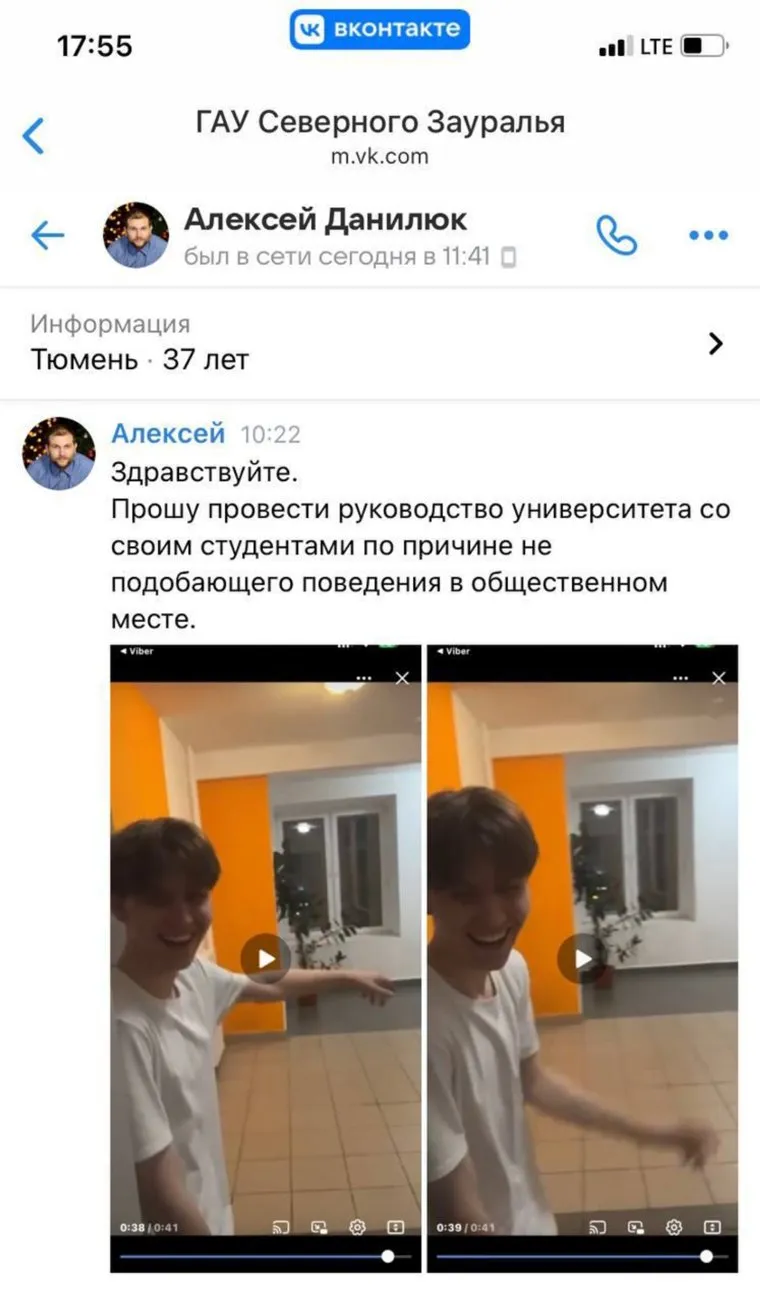Go back from the chat with Алексей Данилюк

click(x=47, y=236)
